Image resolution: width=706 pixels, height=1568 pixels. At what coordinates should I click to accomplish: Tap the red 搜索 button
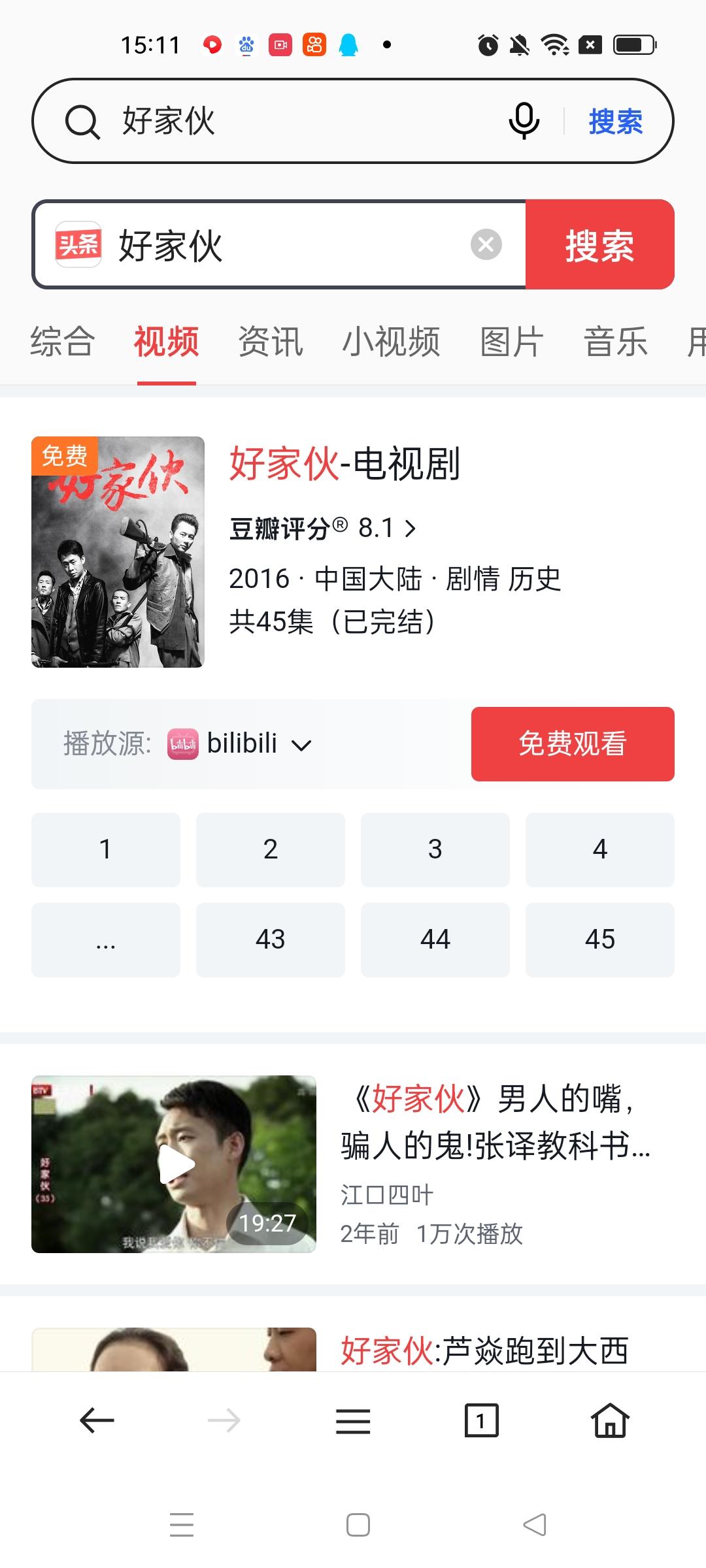pos(599,245)
